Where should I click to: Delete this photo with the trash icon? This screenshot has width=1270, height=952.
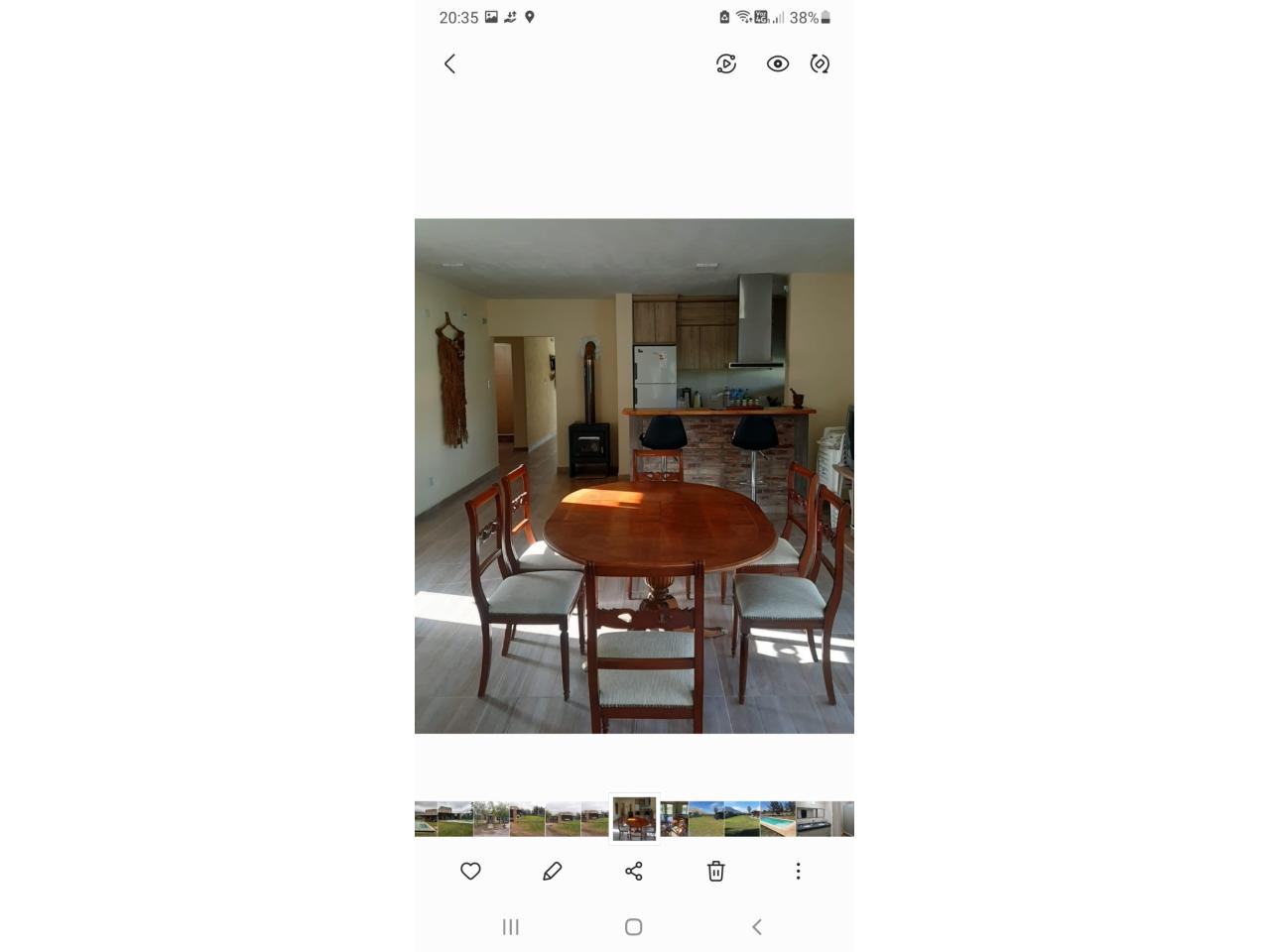715,871
